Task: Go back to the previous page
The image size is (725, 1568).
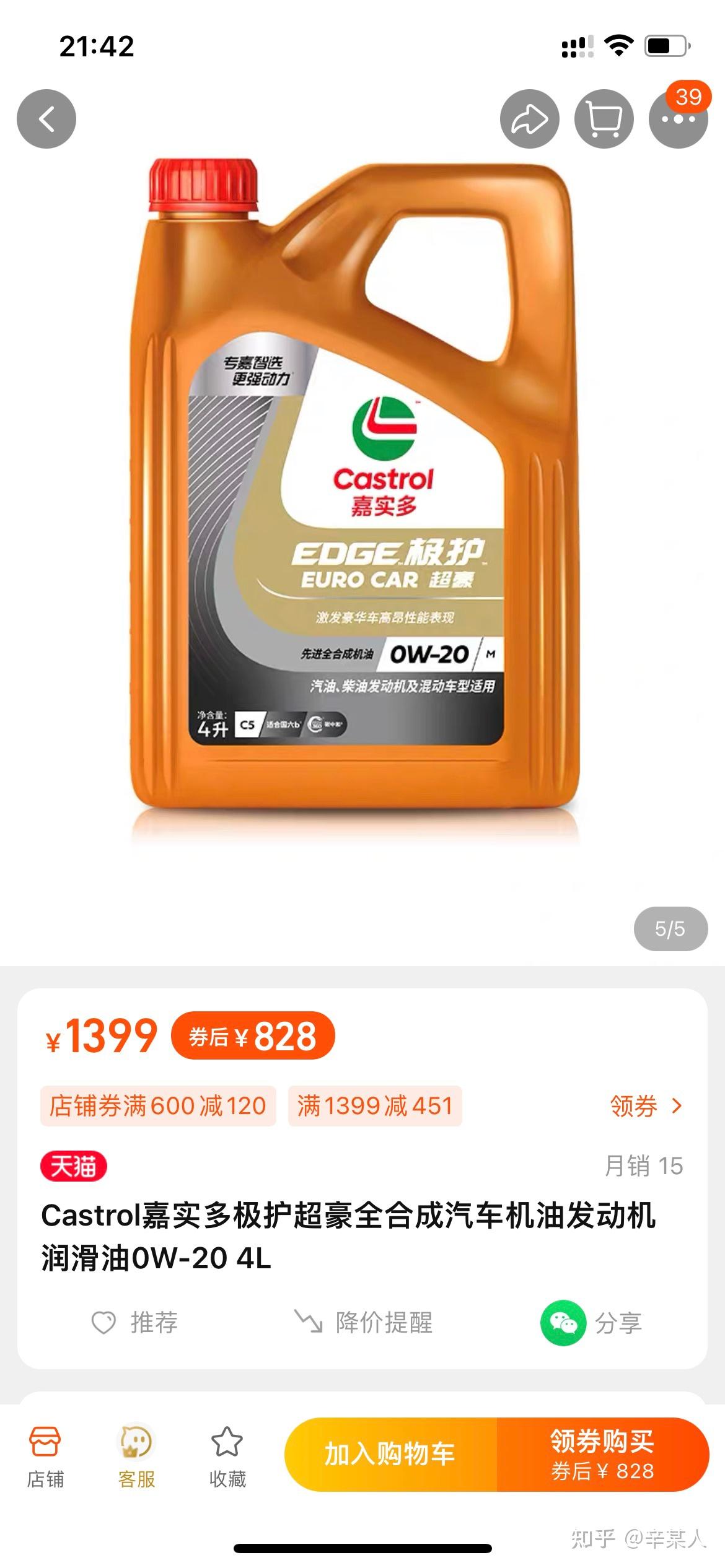Action: (x=46, y=119)
